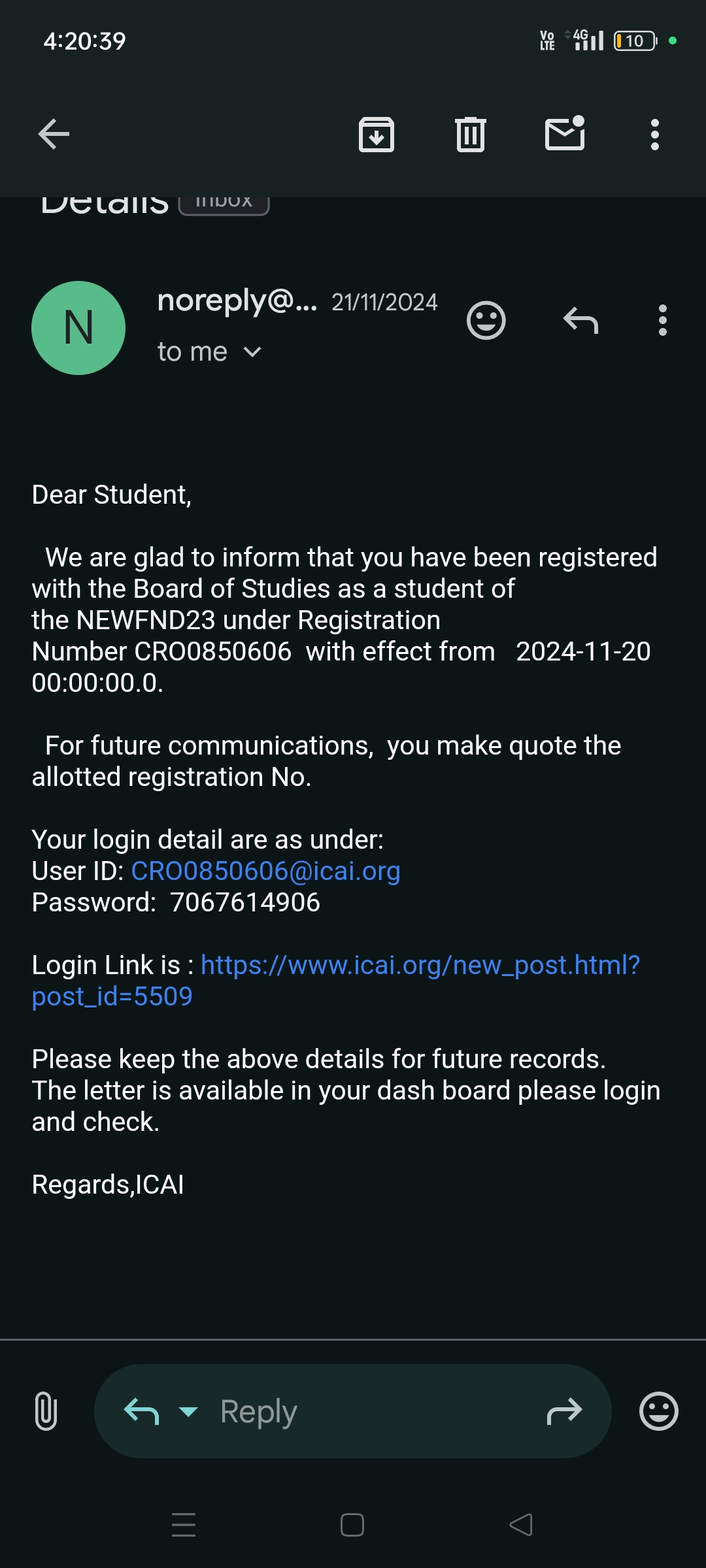Screen dimensions: 706x1568
Task: Add an emoji reaction to the noreply message
Action: [x=486, y=320]
